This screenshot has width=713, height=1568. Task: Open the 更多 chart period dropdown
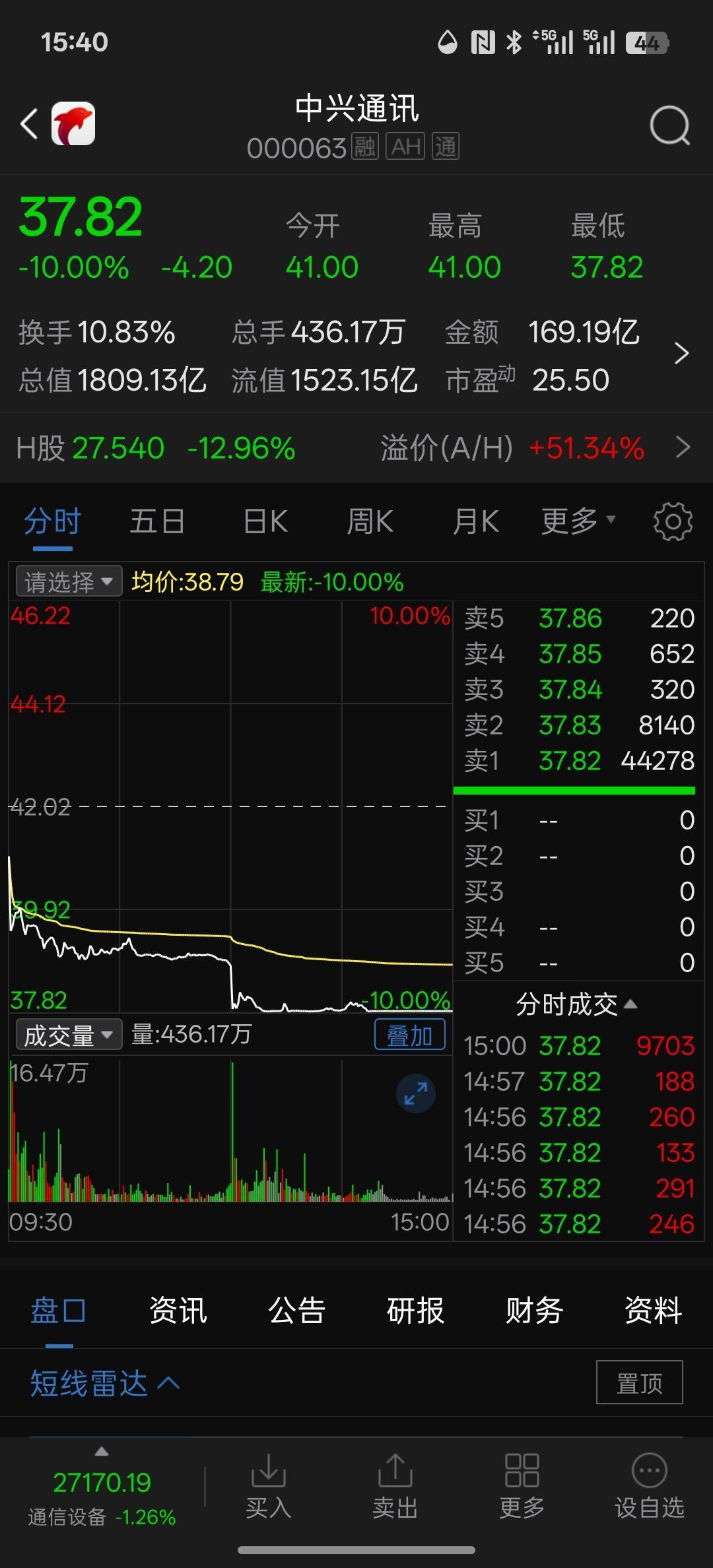point(576,521)
